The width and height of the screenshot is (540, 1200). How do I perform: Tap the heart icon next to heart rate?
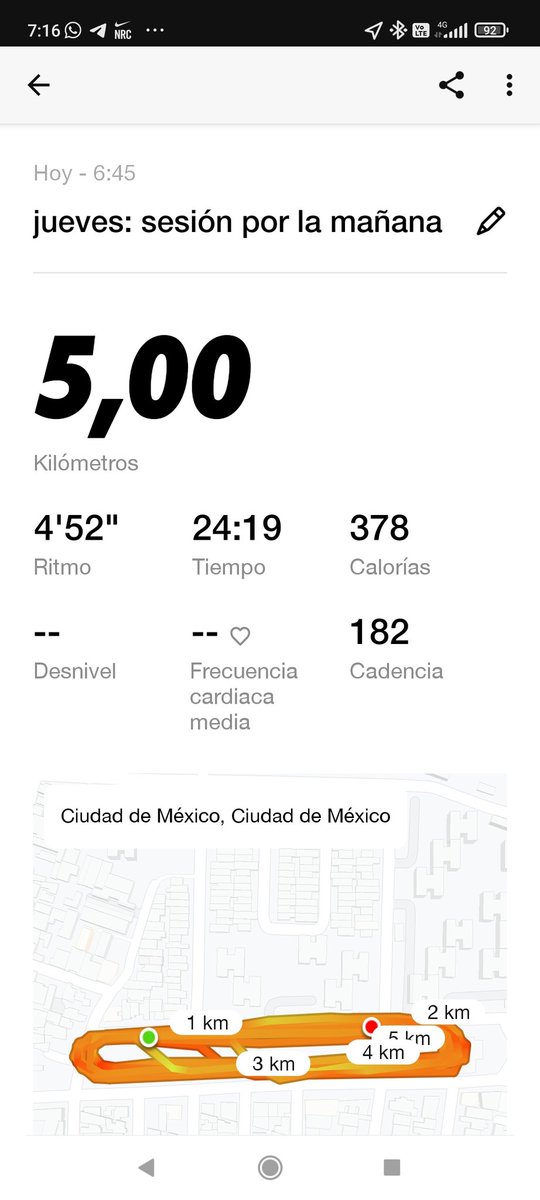240,635
